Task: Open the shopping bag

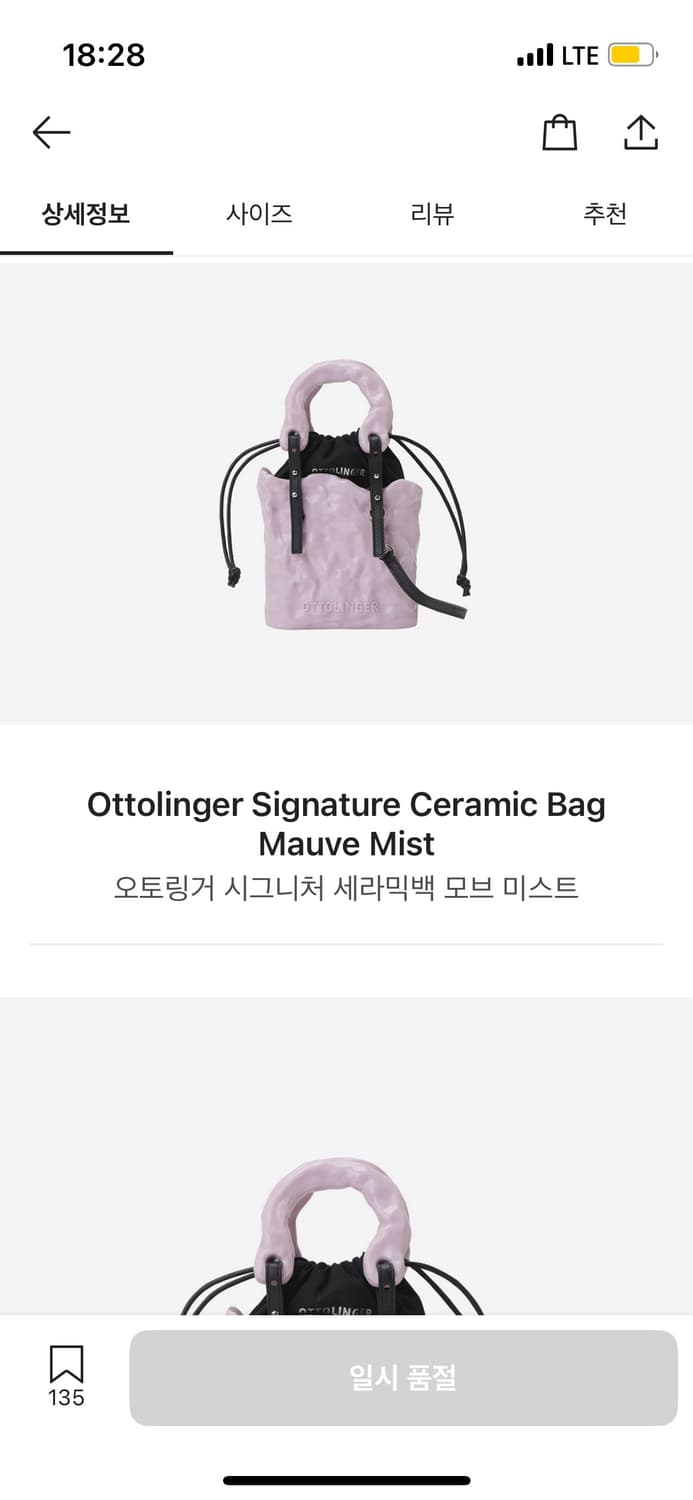Action: [559, 133]
